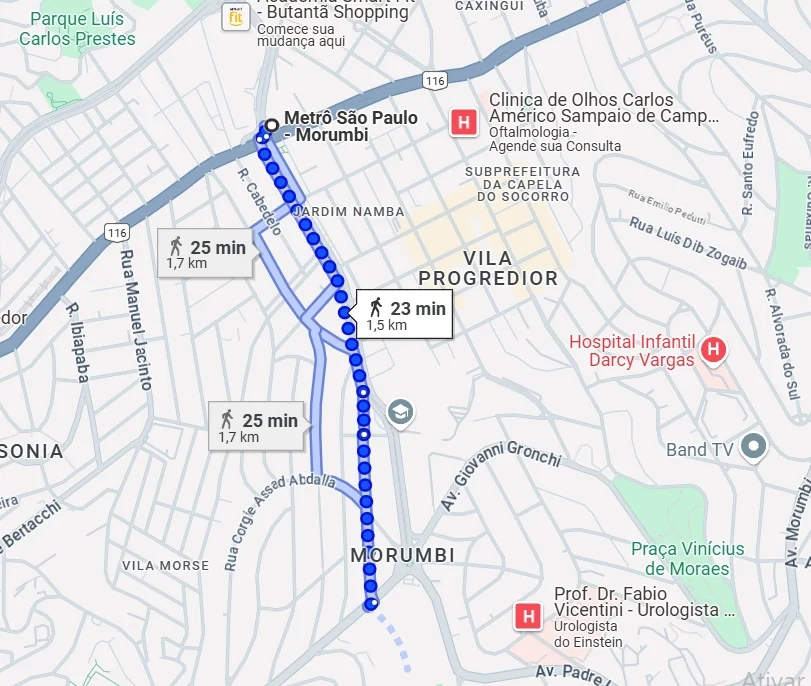Open Metrô São Paulo - Morumbi marker
The height and width of the screenshot is (686, 811).
pyautogui.click(x=271, y=125)
